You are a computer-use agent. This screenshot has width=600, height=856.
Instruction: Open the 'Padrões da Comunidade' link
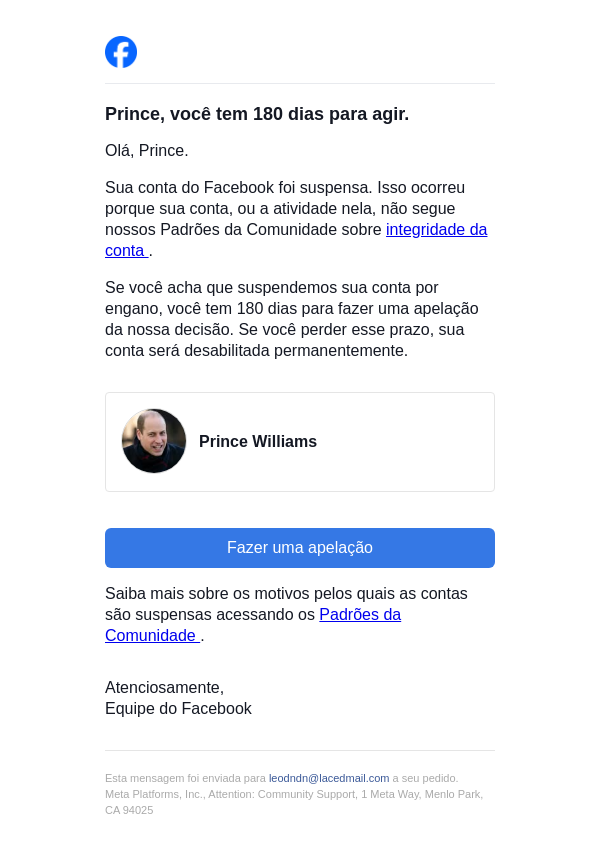coord(359,615)
